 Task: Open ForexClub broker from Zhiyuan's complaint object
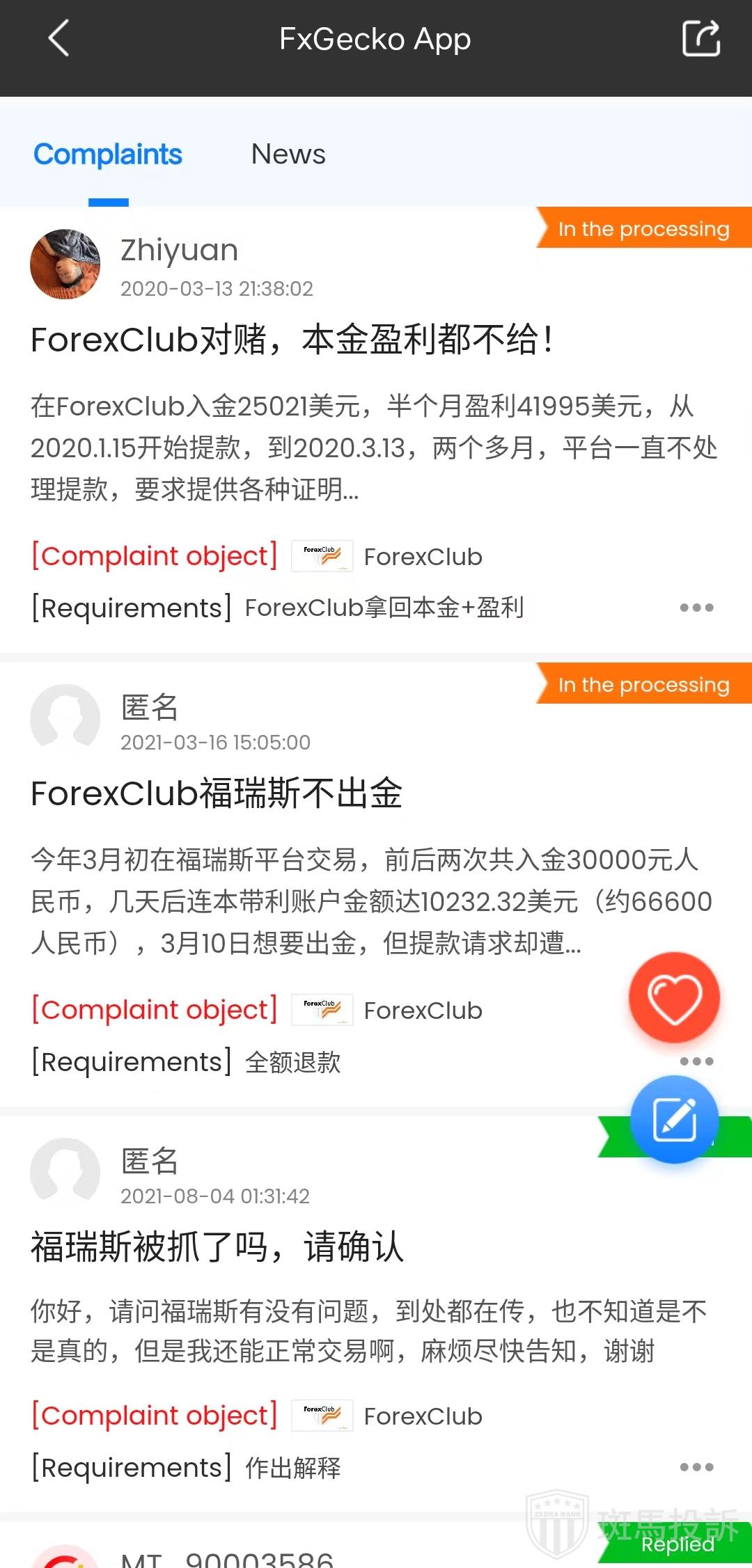click(422, 557)
